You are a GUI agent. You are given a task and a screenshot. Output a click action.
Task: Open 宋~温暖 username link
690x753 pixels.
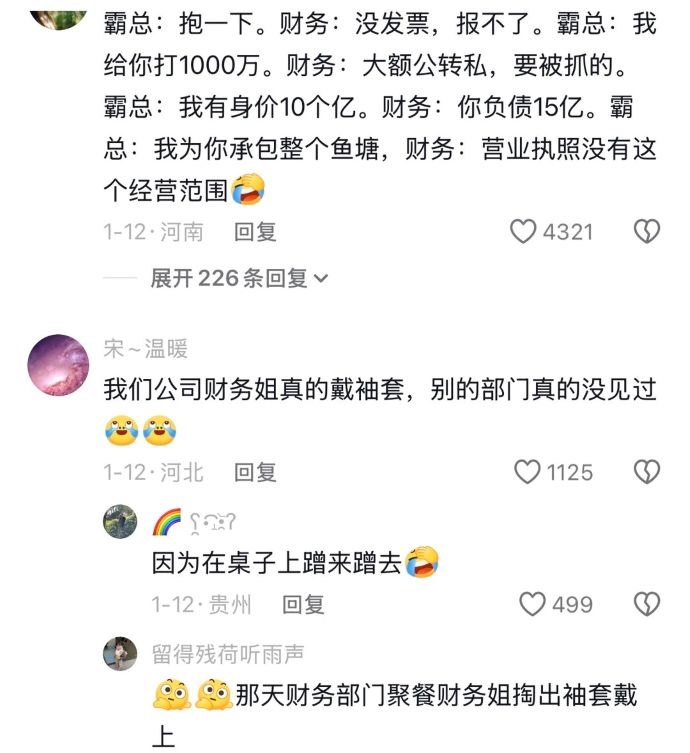(146, 349)
